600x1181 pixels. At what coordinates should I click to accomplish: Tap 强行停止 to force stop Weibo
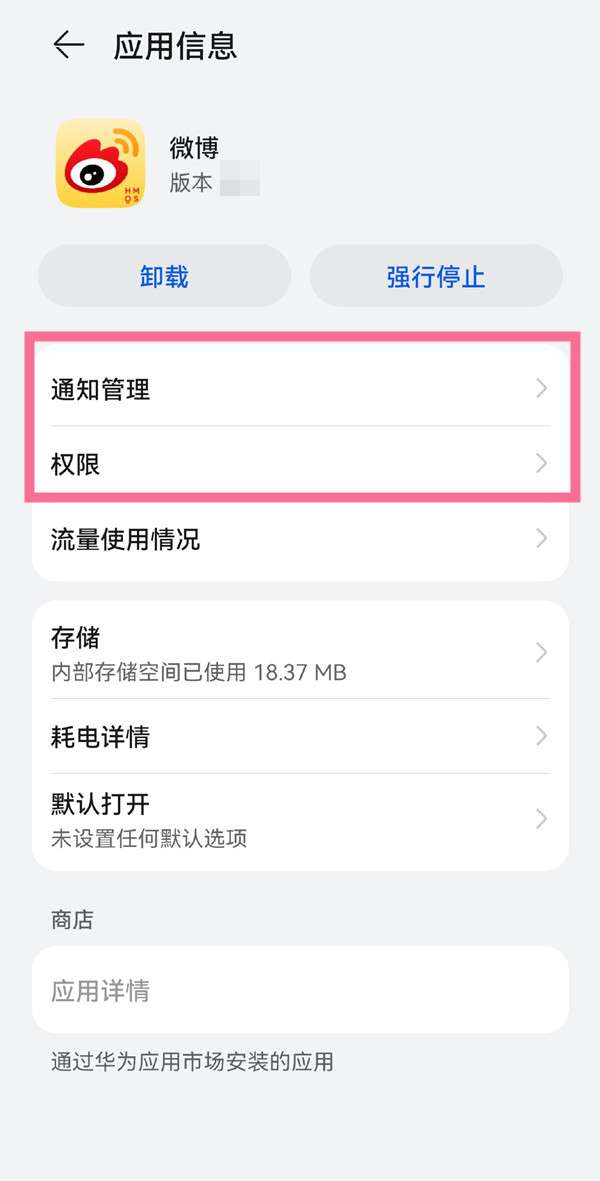436,276
